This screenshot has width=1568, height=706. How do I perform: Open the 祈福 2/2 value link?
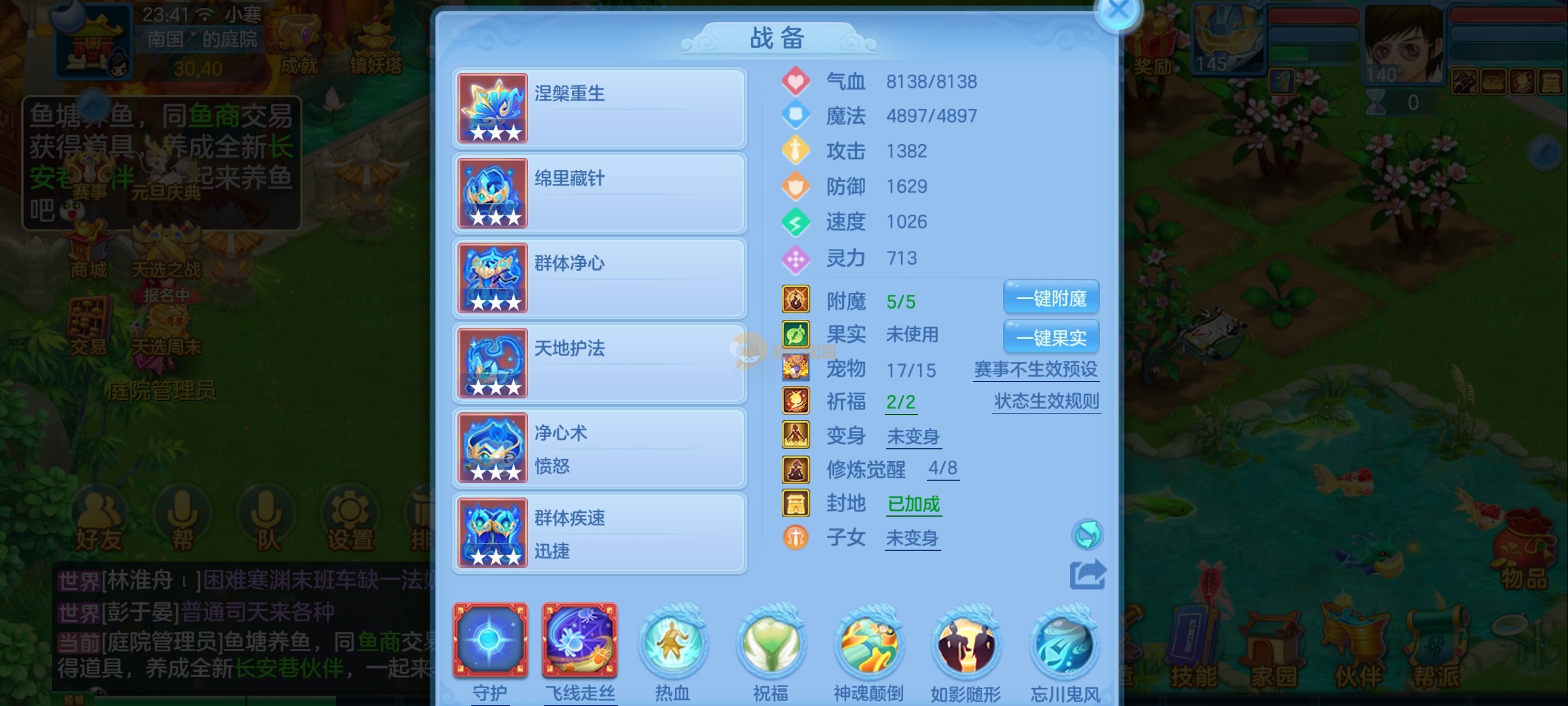point(900,403)
